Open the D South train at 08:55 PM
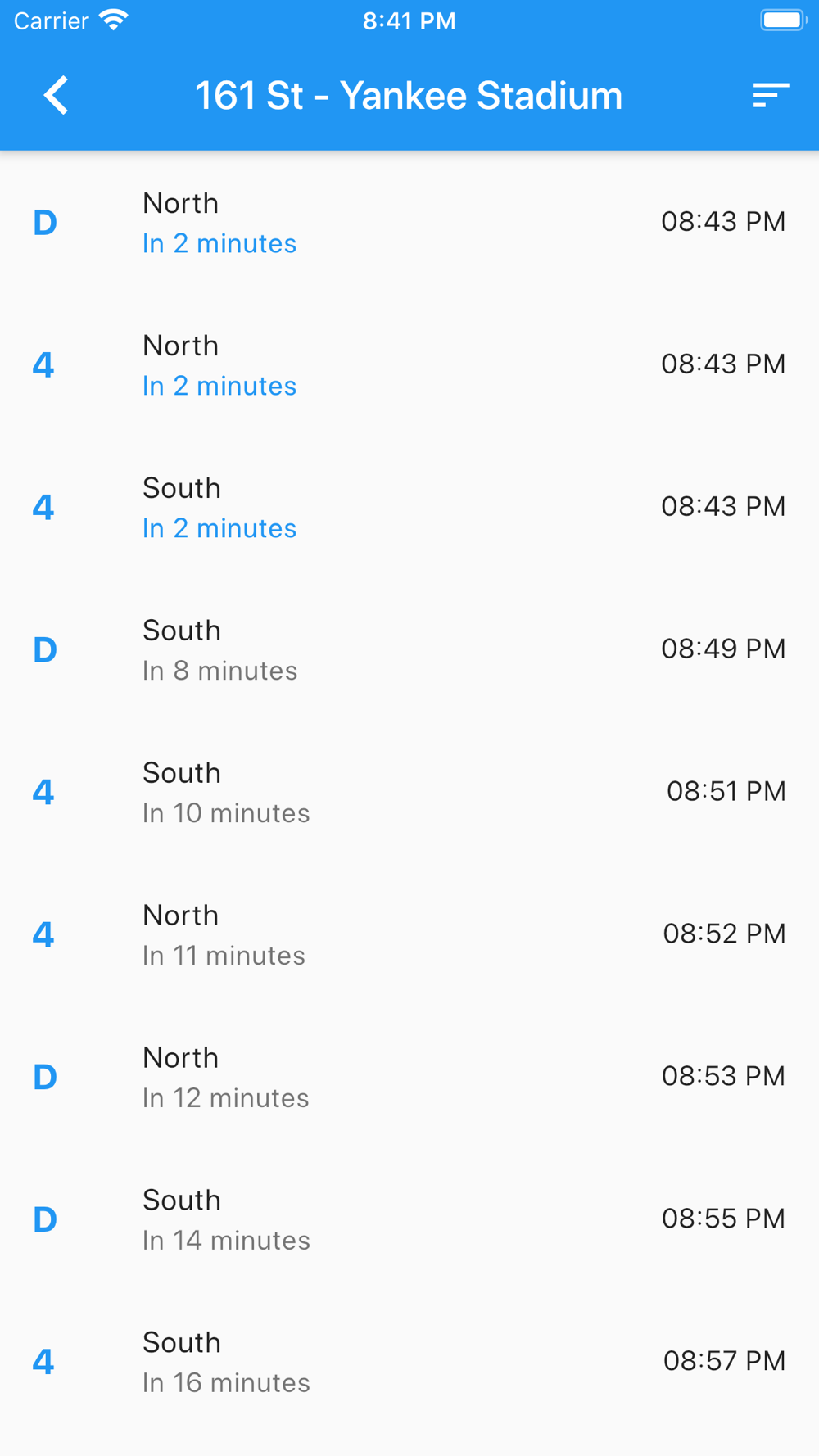The height and width of the screenshot is (1456, 819). 409,1219
